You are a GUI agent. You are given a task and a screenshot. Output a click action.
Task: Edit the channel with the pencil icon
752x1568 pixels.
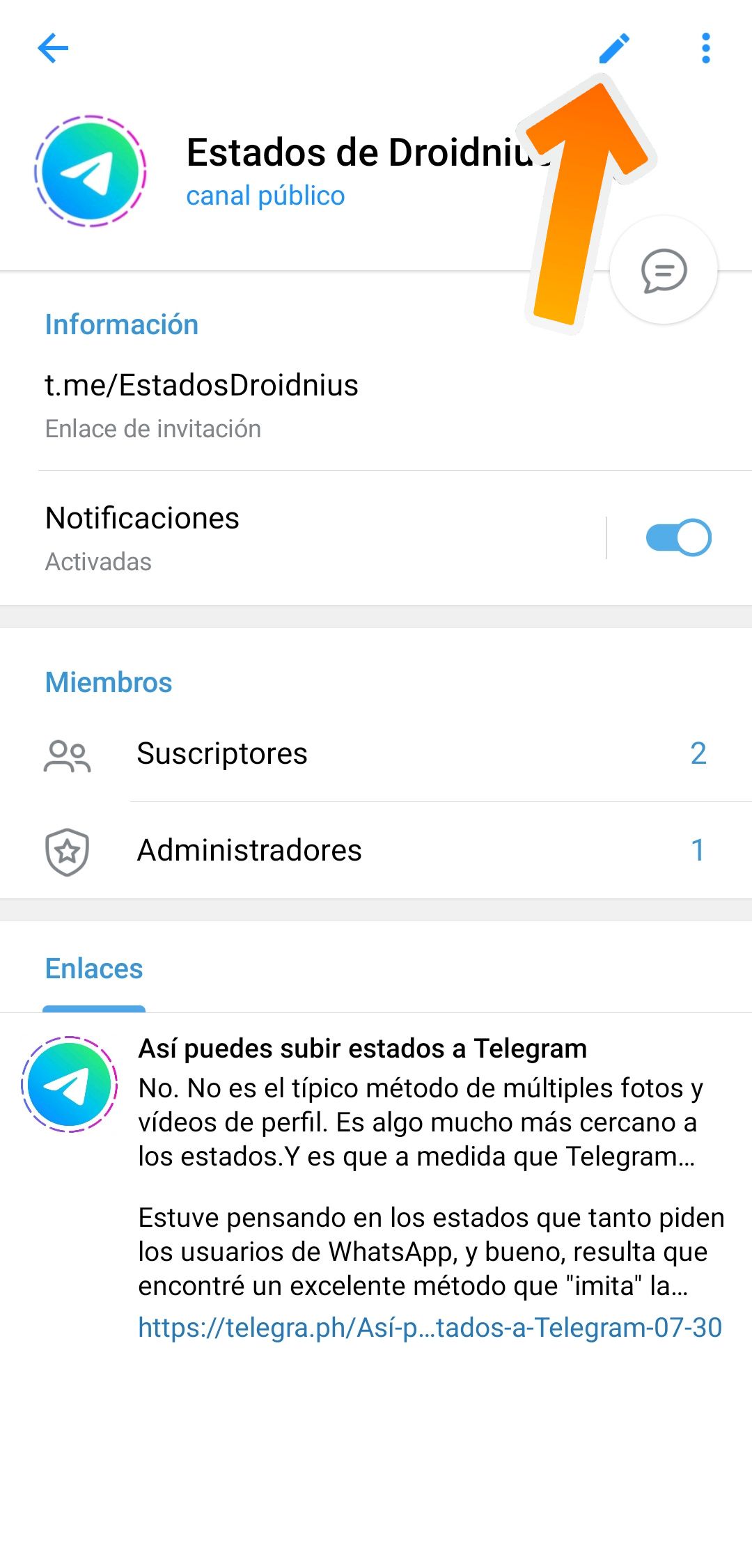click(614, 49)
